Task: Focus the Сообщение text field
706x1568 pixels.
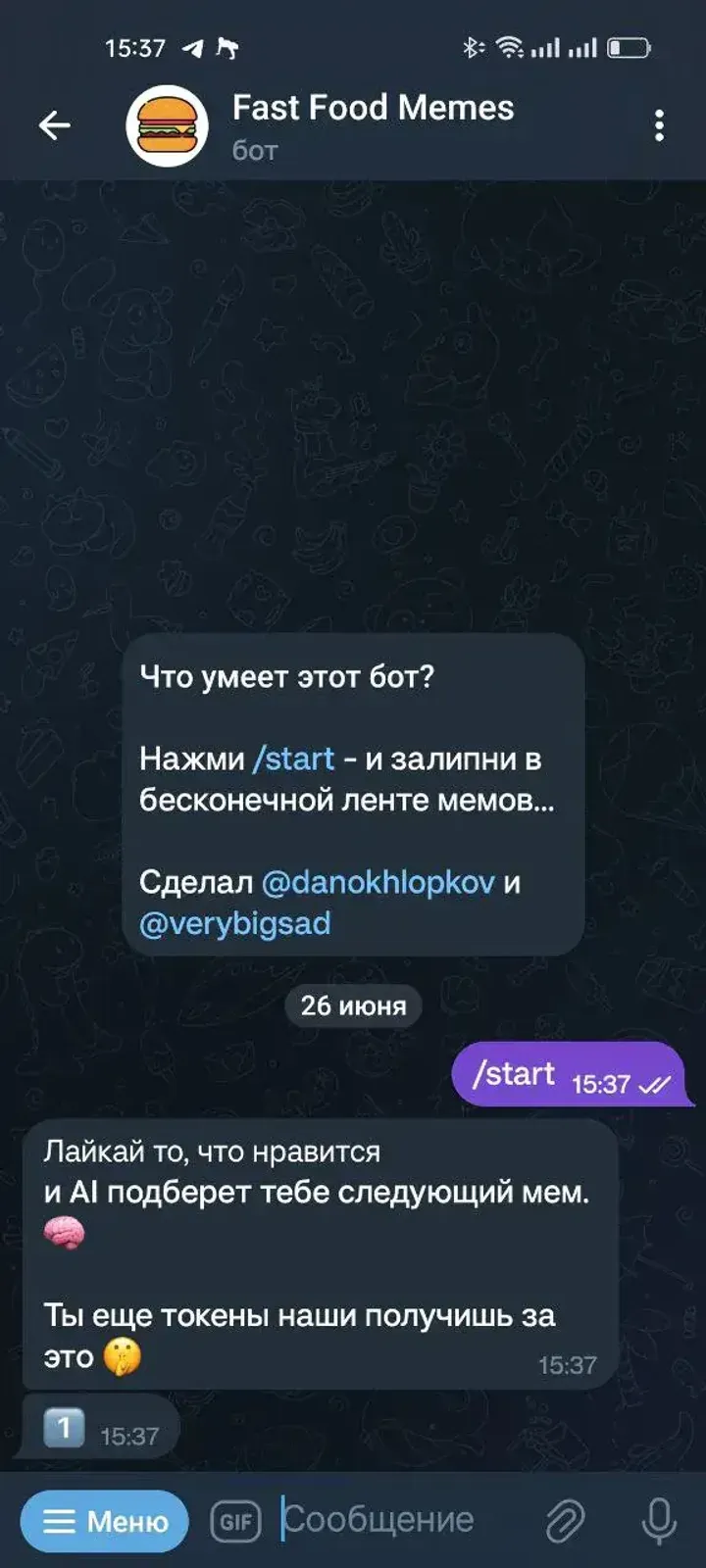Action: click(392, 1520)
